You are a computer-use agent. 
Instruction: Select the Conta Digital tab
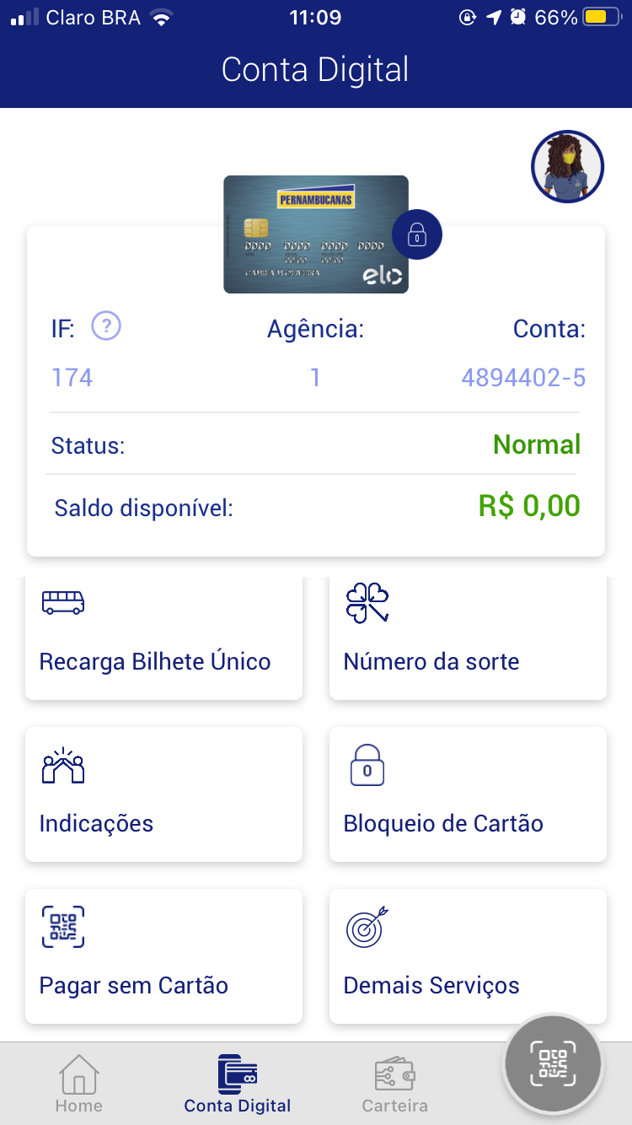tap(237, 1084)
